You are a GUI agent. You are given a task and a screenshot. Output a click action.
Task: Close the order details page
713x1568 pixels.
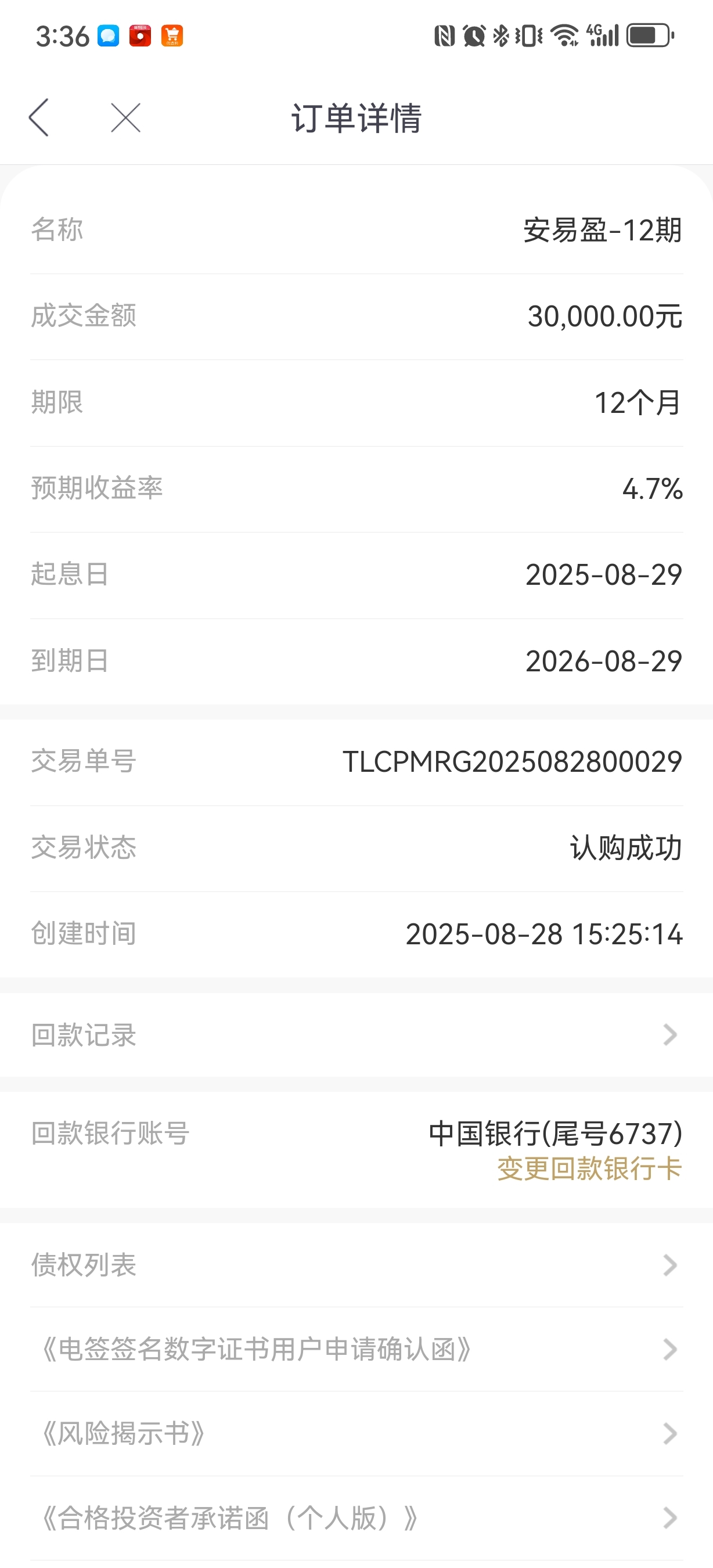pos(126,117)
